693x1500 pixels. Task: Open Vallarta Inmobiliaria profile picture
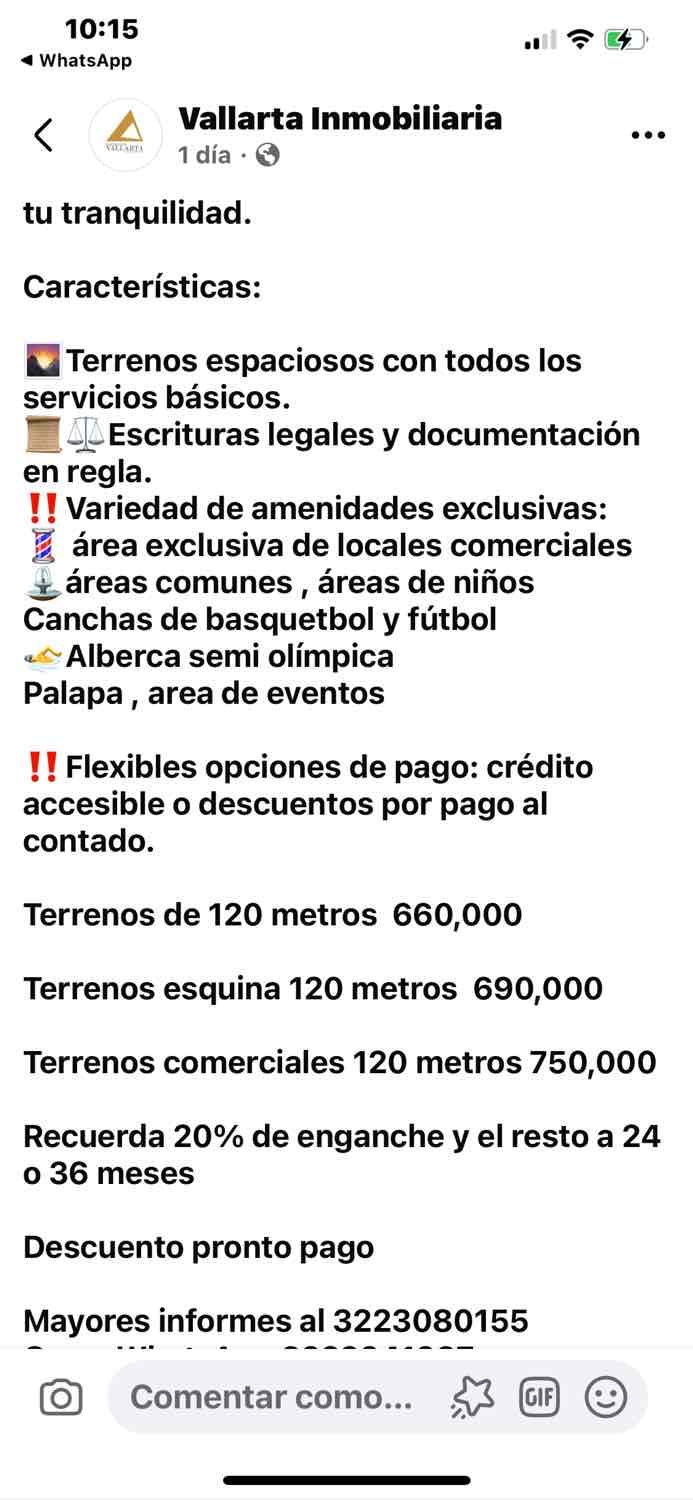coord(126,135)
